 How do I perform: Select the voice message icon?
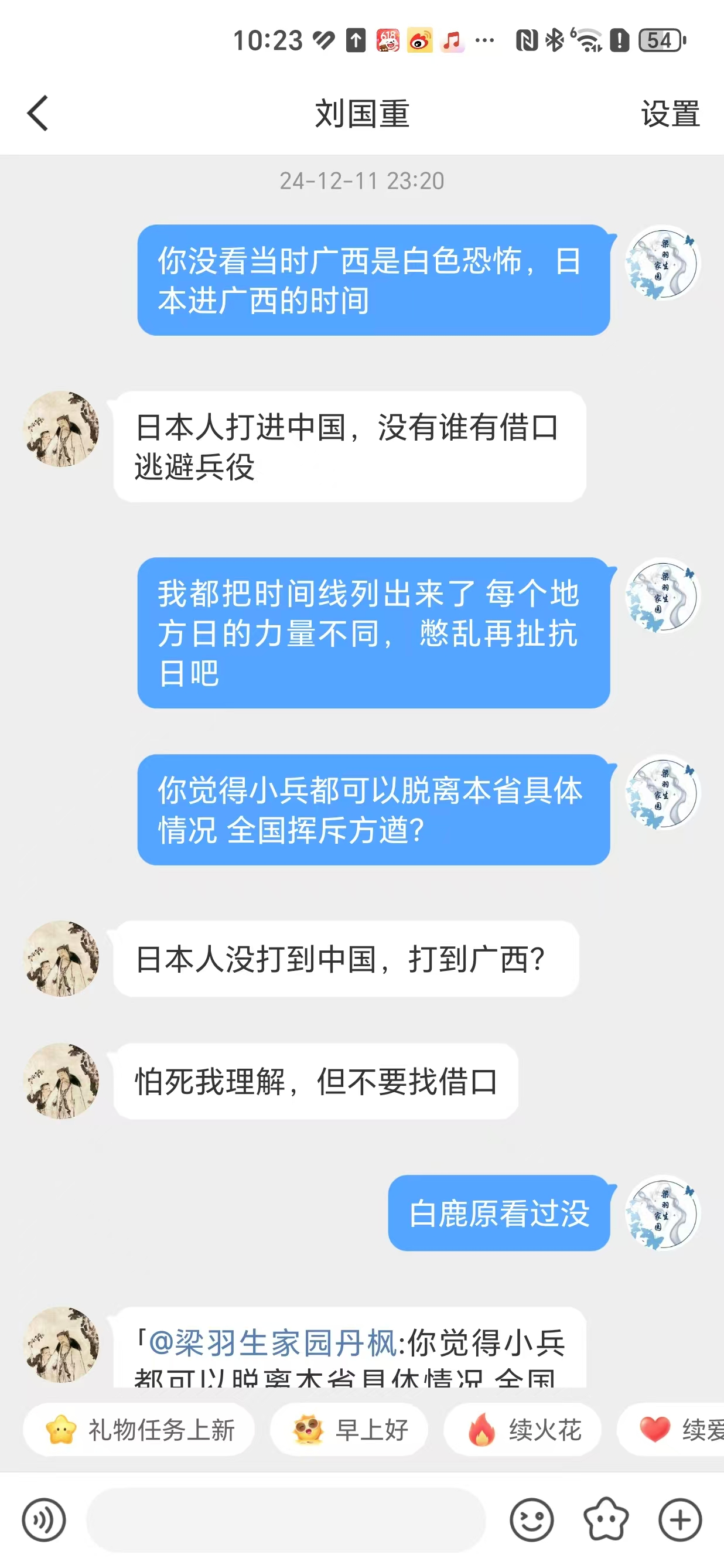(44, 1520)
